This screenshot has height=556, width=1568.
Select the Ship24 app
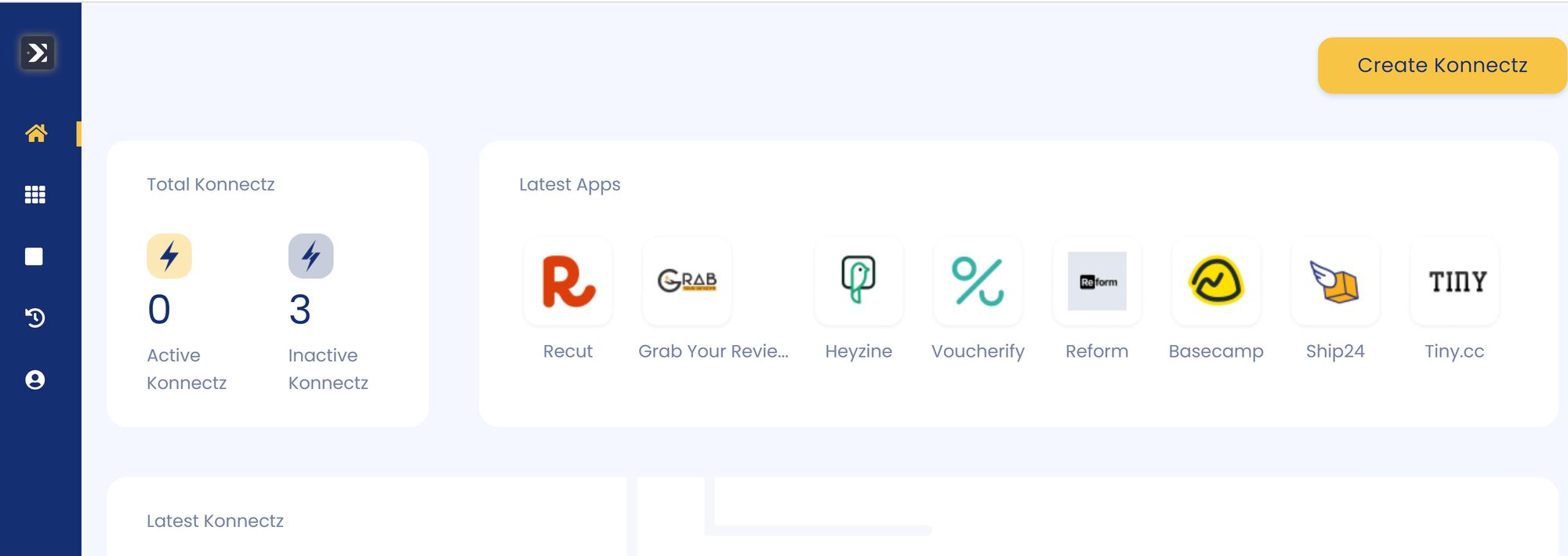click(1335, 282)
